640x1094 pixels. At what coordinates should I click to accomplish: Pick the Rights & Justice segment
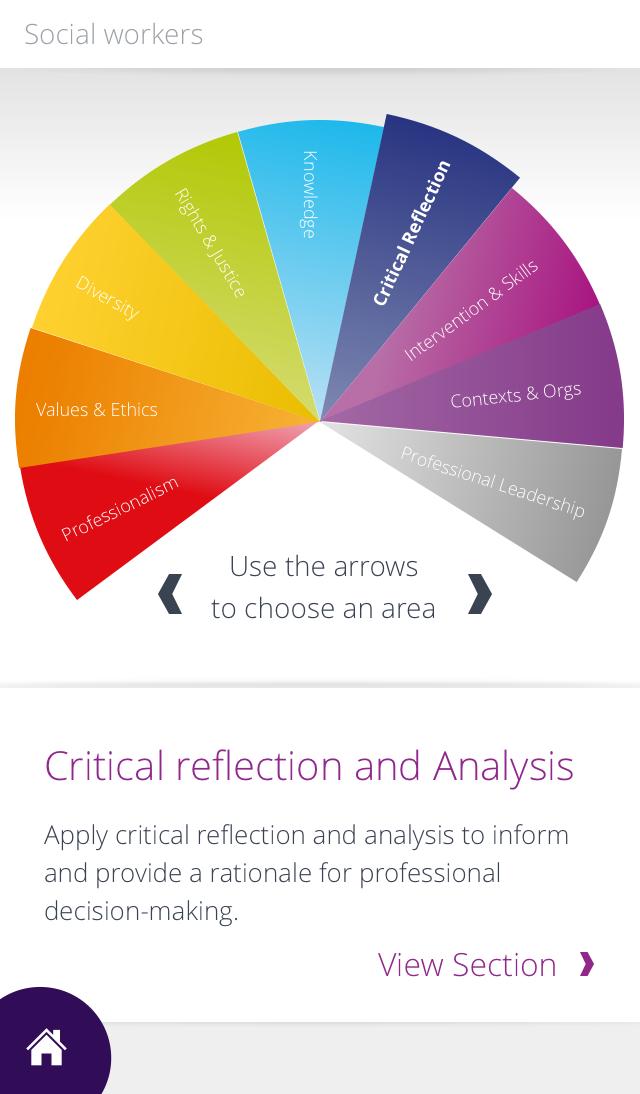tap(209, 242)
